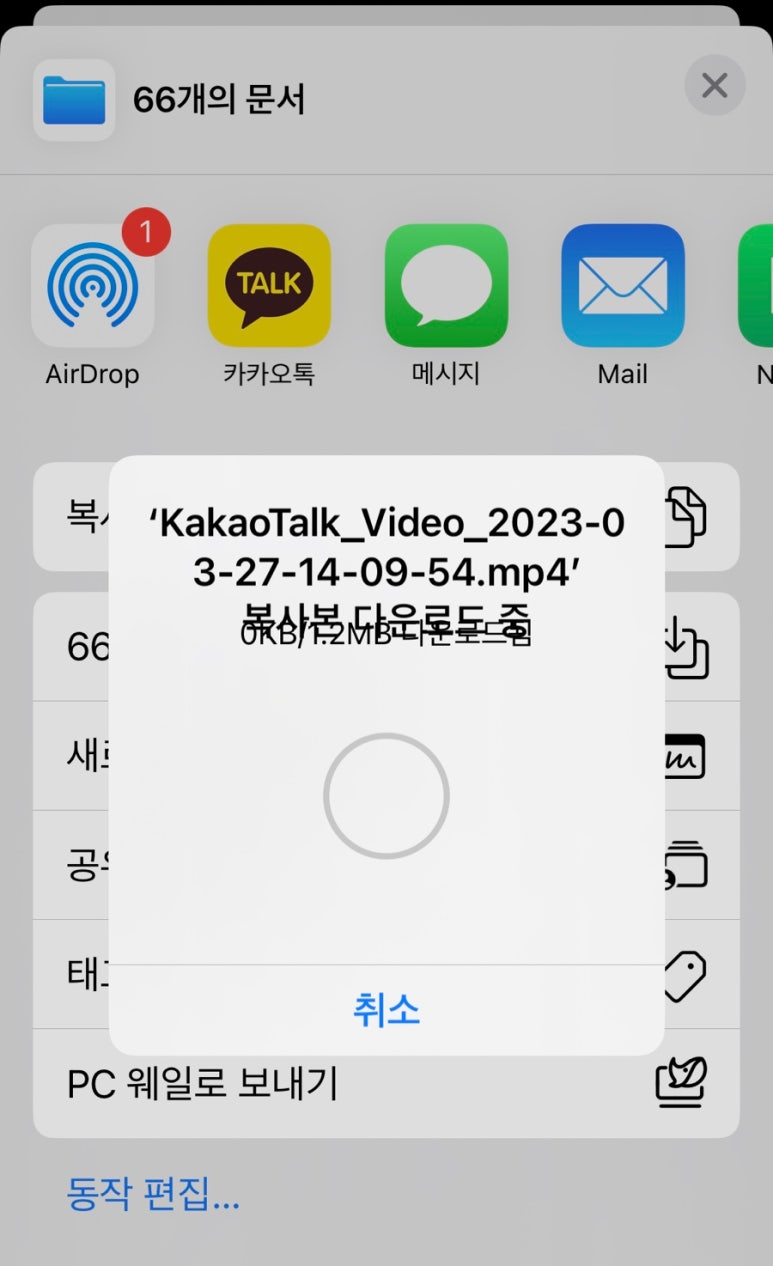773x1266 pixels.
Task: Choose PC 웨일로 보내기
Action: (386, 1083)
